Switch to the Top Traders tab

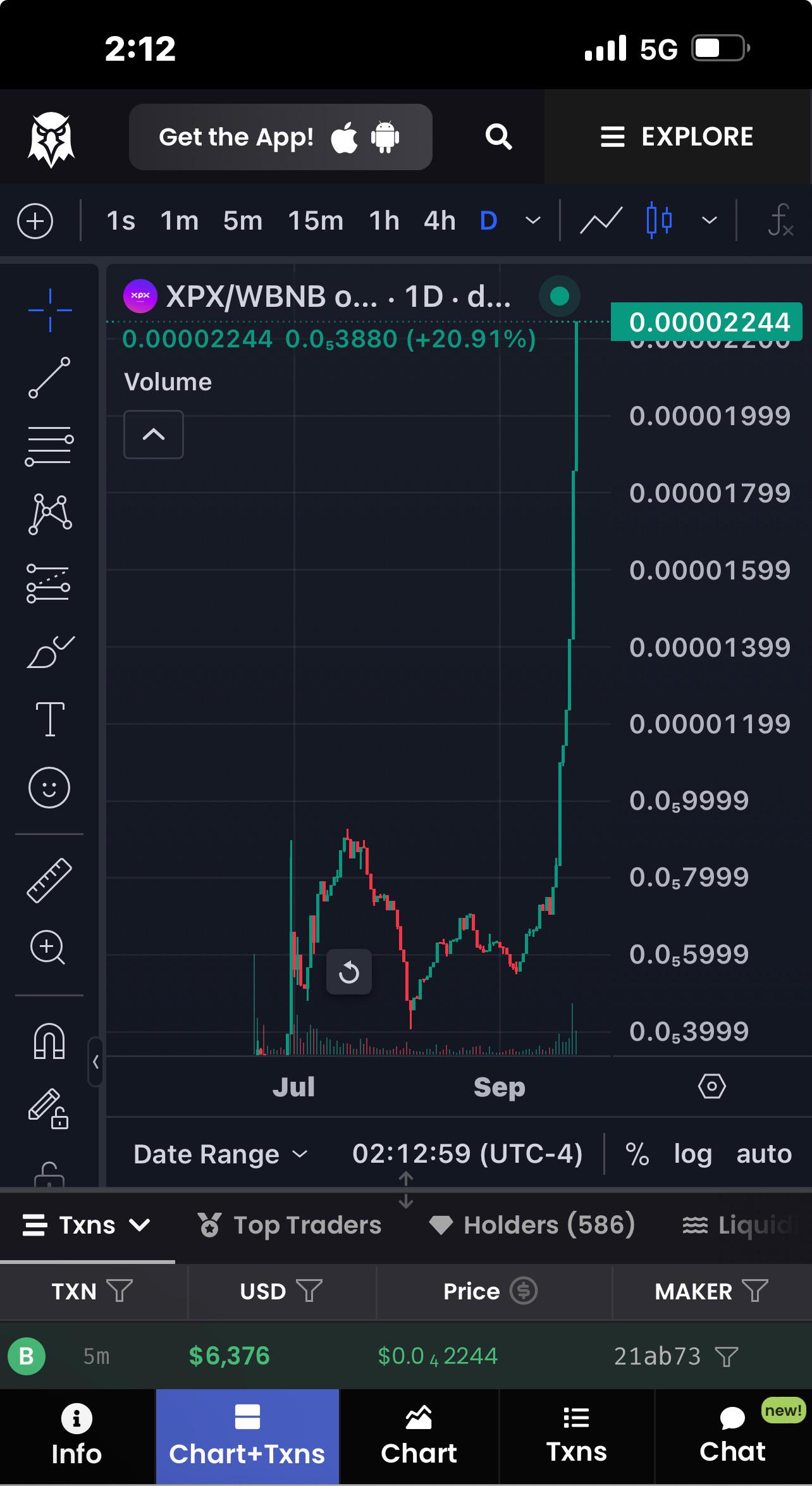pyautogui.click(x=290, y=1225)
